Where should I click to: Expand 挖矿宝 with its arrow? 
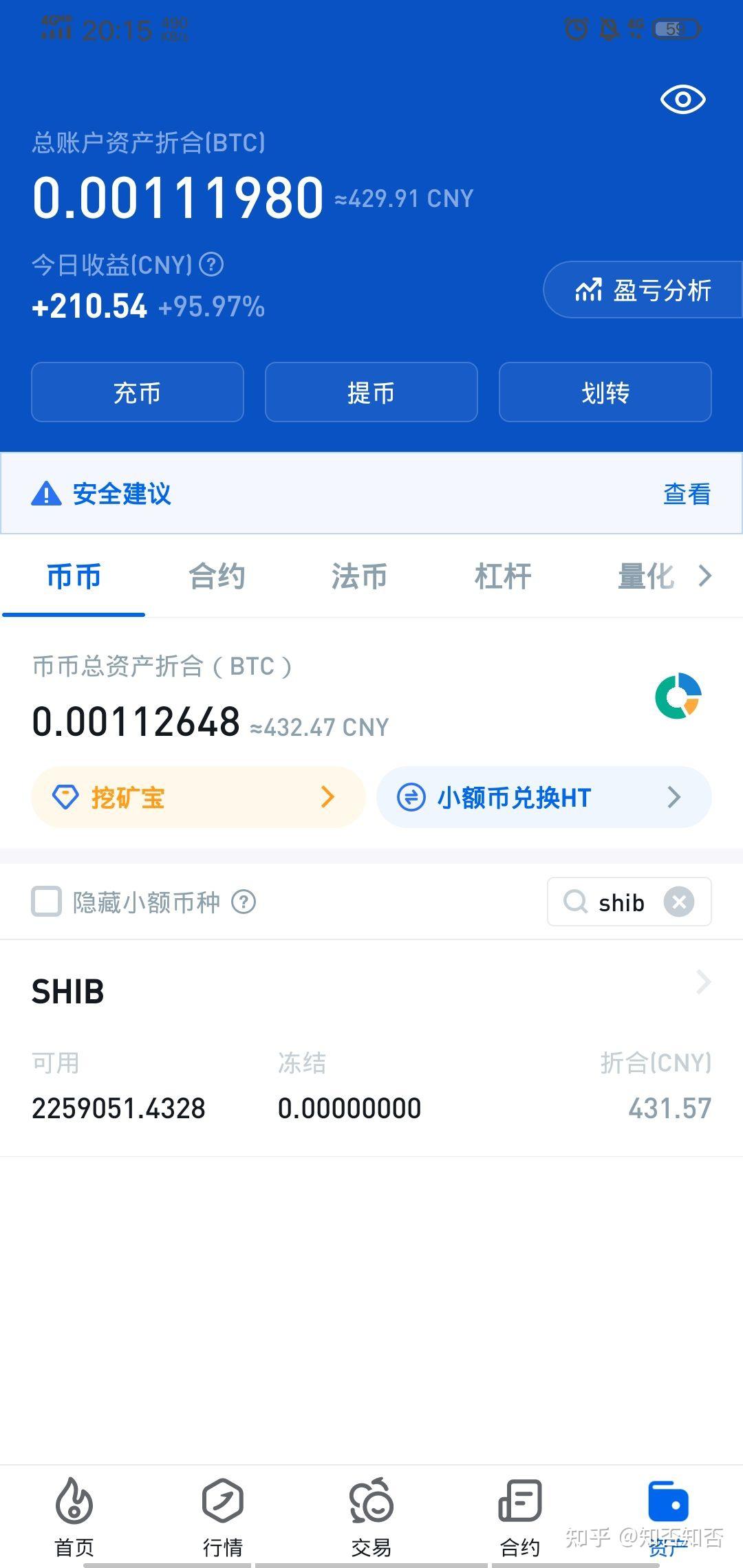tap(328, 797)
